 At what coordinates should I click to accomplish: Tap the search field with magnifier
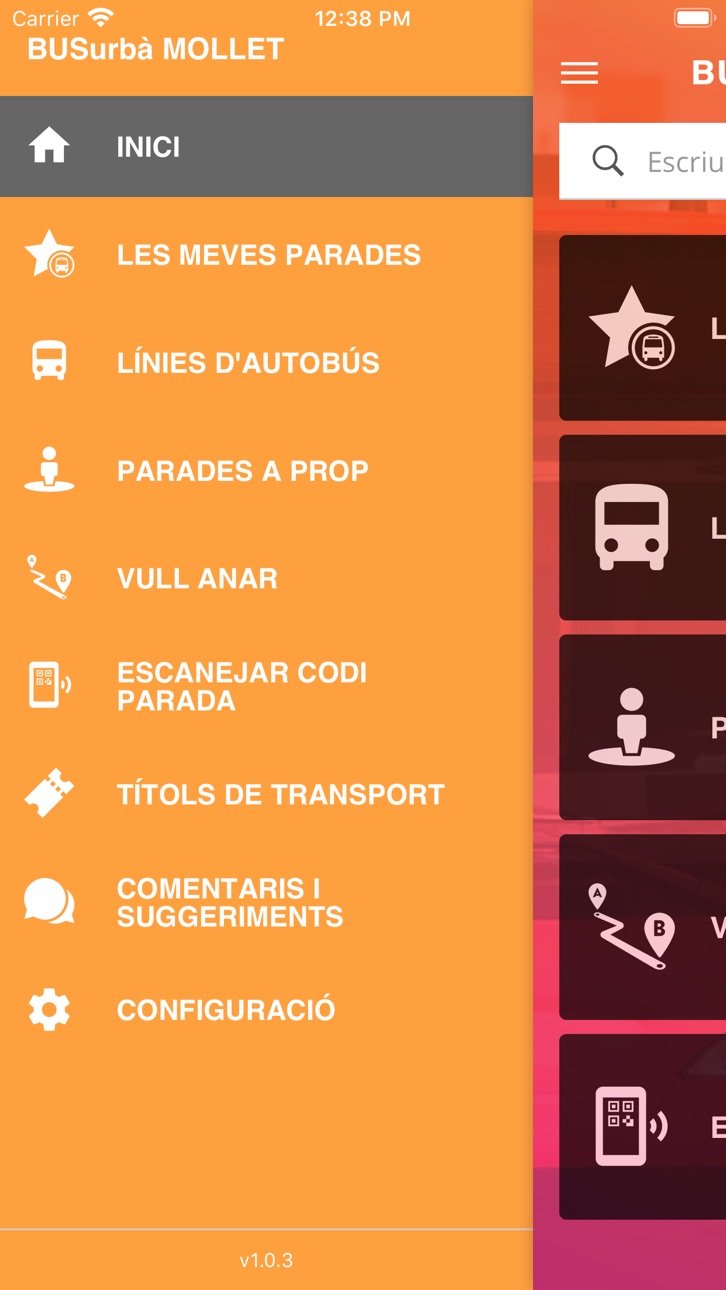(642, 161)
